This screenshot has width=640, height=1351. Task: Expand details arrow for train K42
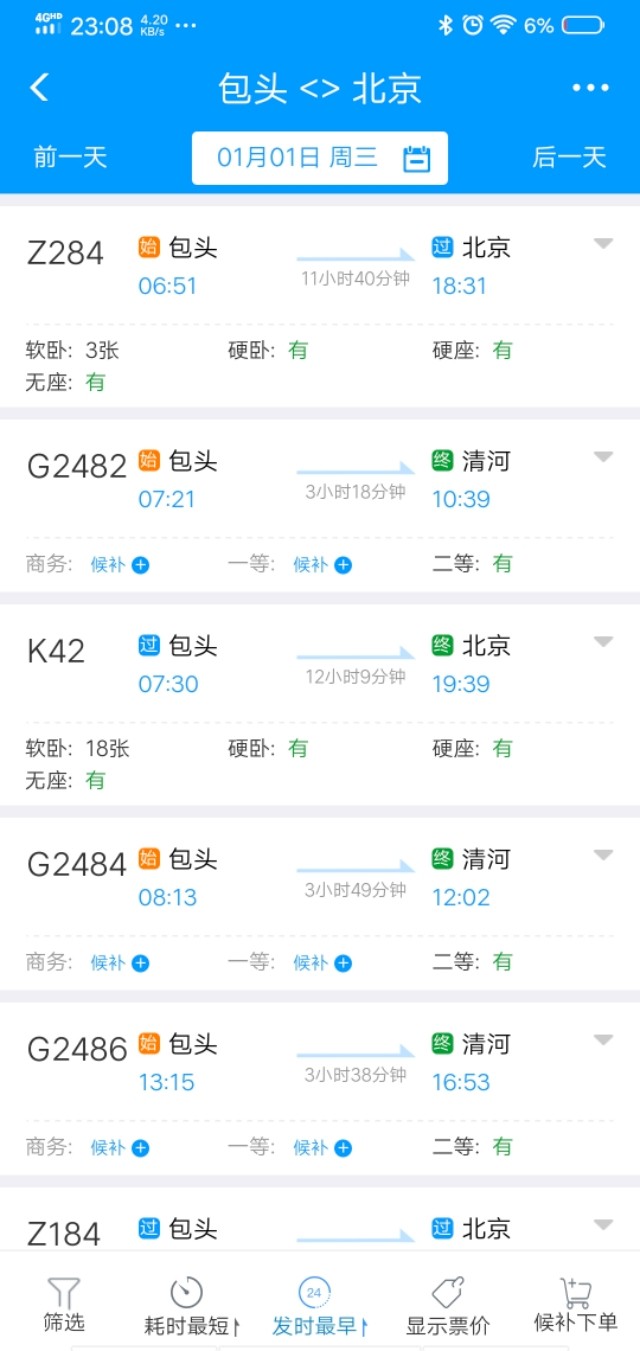click(602, 641)
